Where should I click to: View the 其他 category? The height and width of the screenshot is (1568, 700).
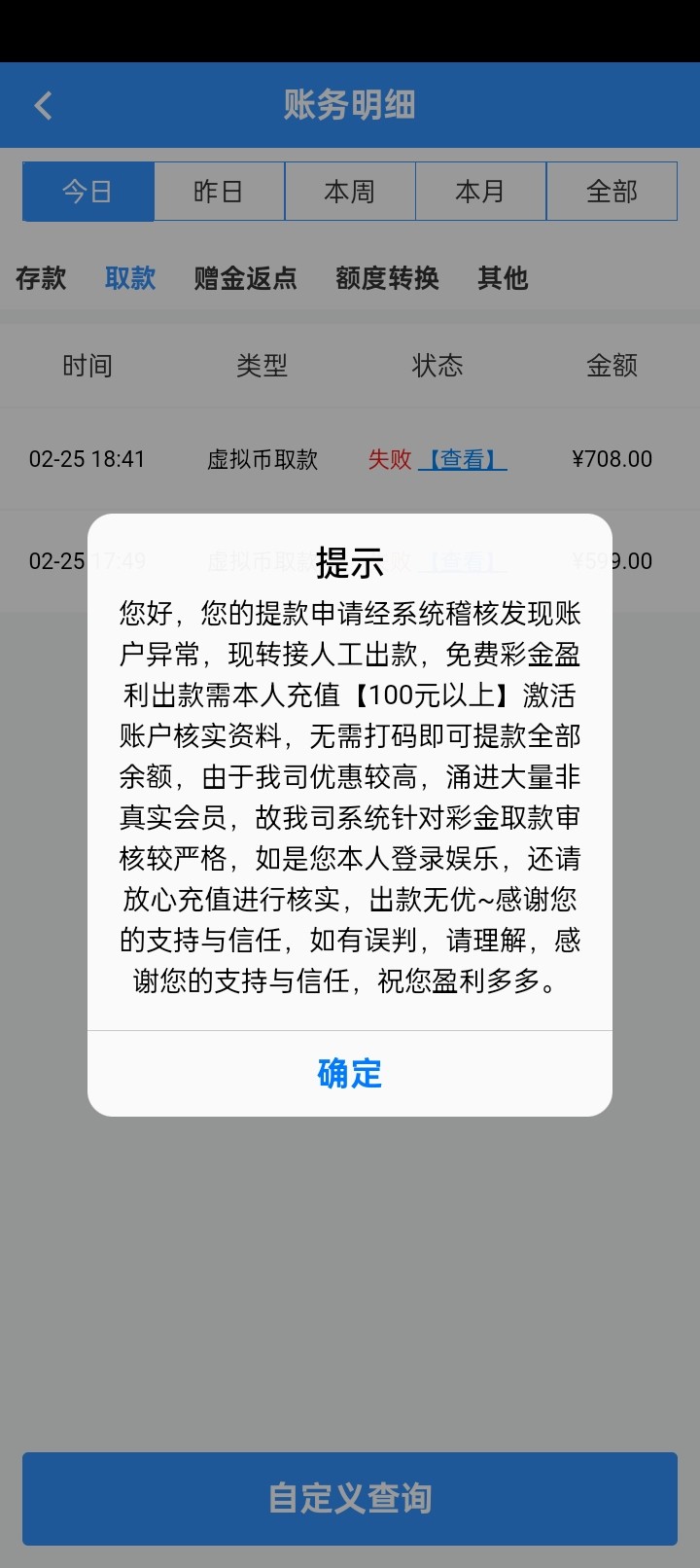point(502,278)
